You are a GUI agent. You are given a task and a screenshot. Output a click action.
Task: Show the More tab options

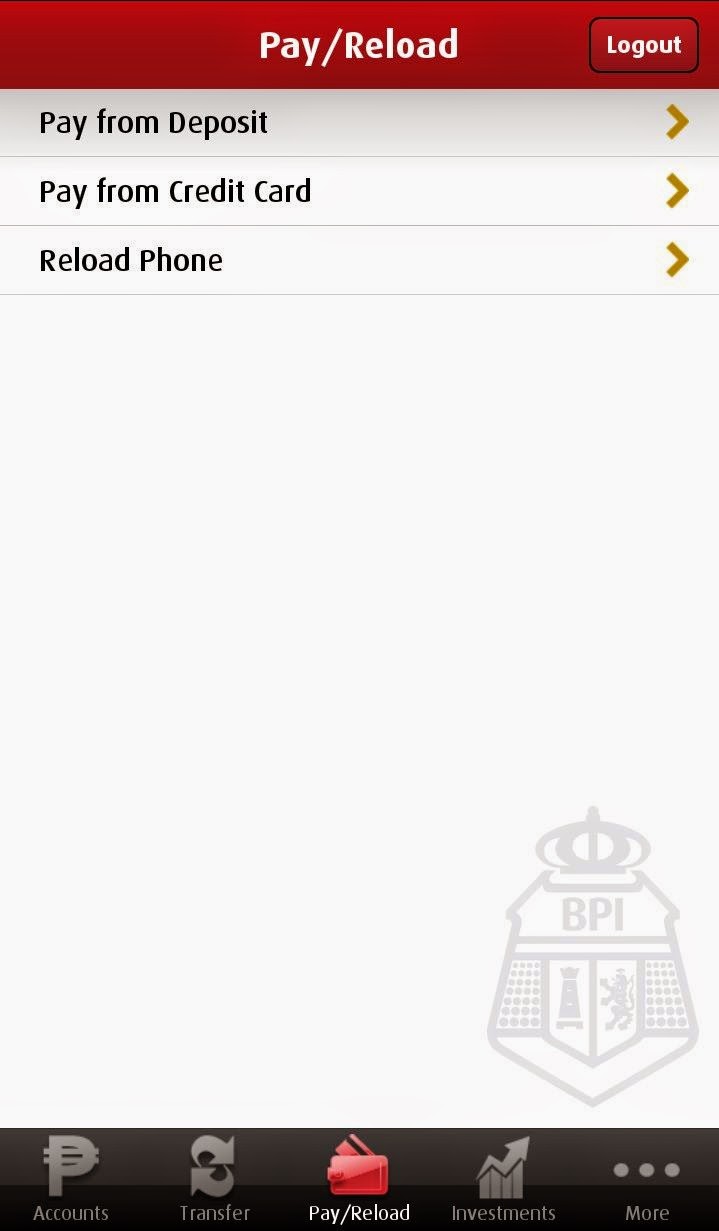(646, 1181)
